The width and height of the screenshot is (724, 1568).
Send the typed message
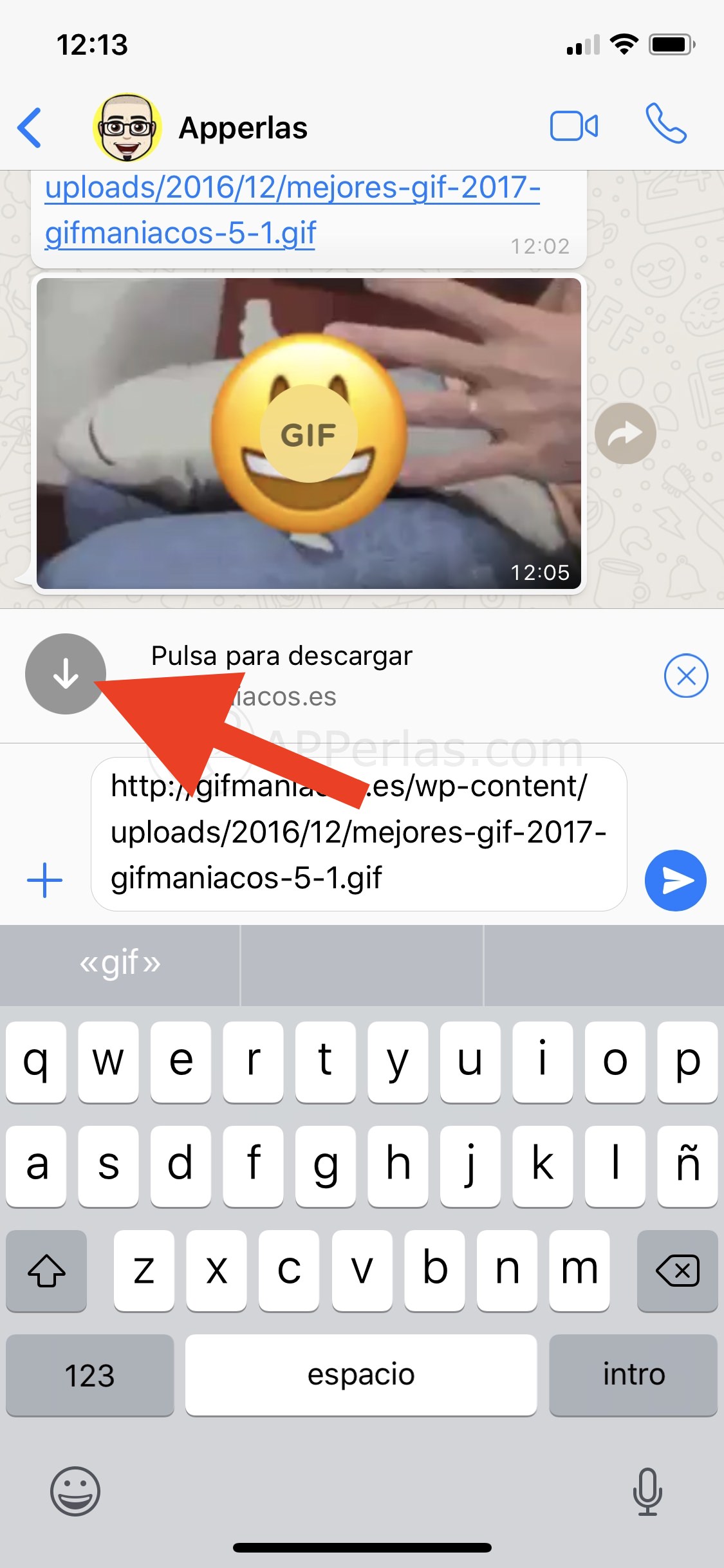[675, 880]
